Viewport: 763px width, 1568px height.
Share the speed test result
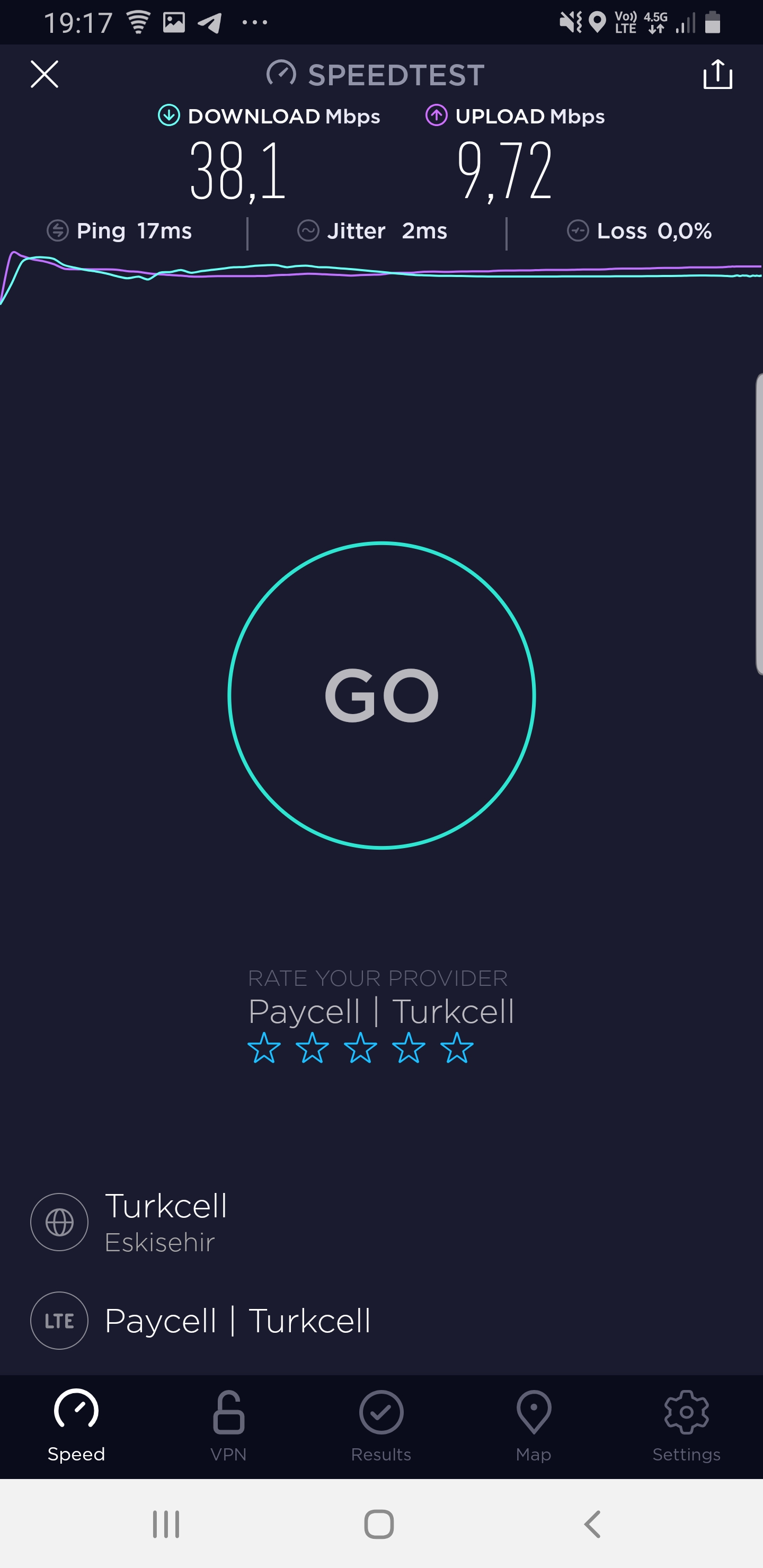pyautogui.click(x=717, y=74)
